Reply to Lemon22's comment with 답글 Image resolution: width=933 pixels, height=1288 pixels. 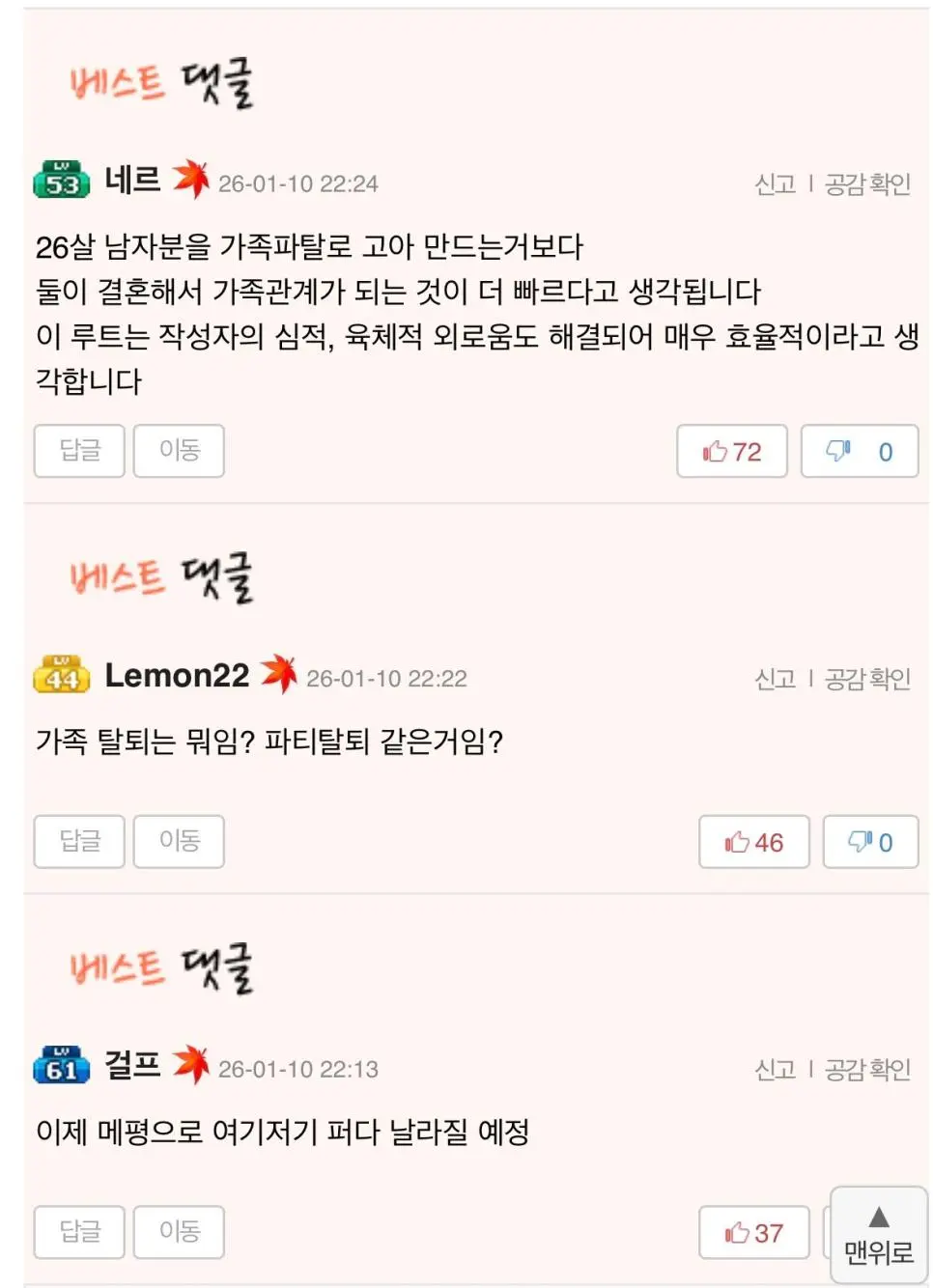[79, 842]
